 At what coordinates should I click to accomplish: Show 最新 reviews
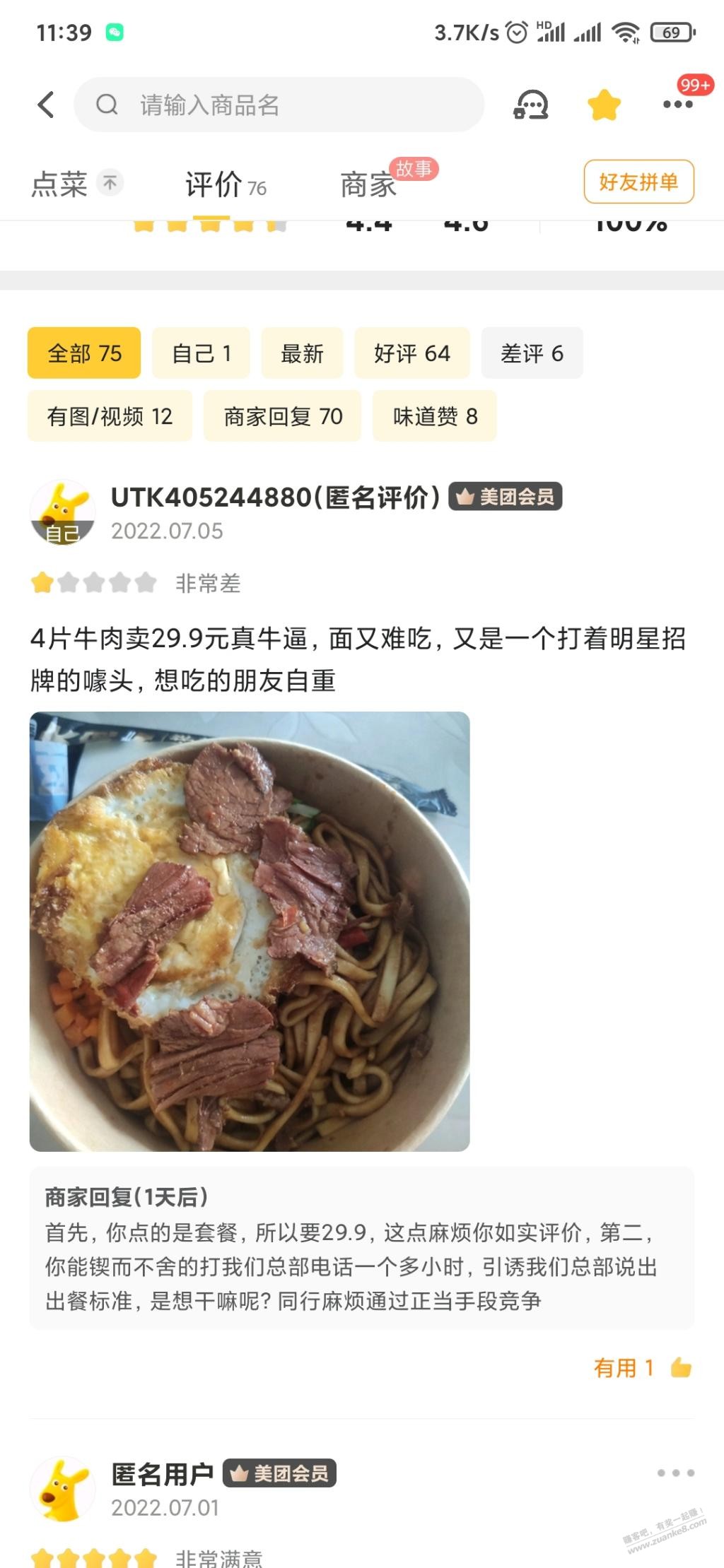(302, 353)
